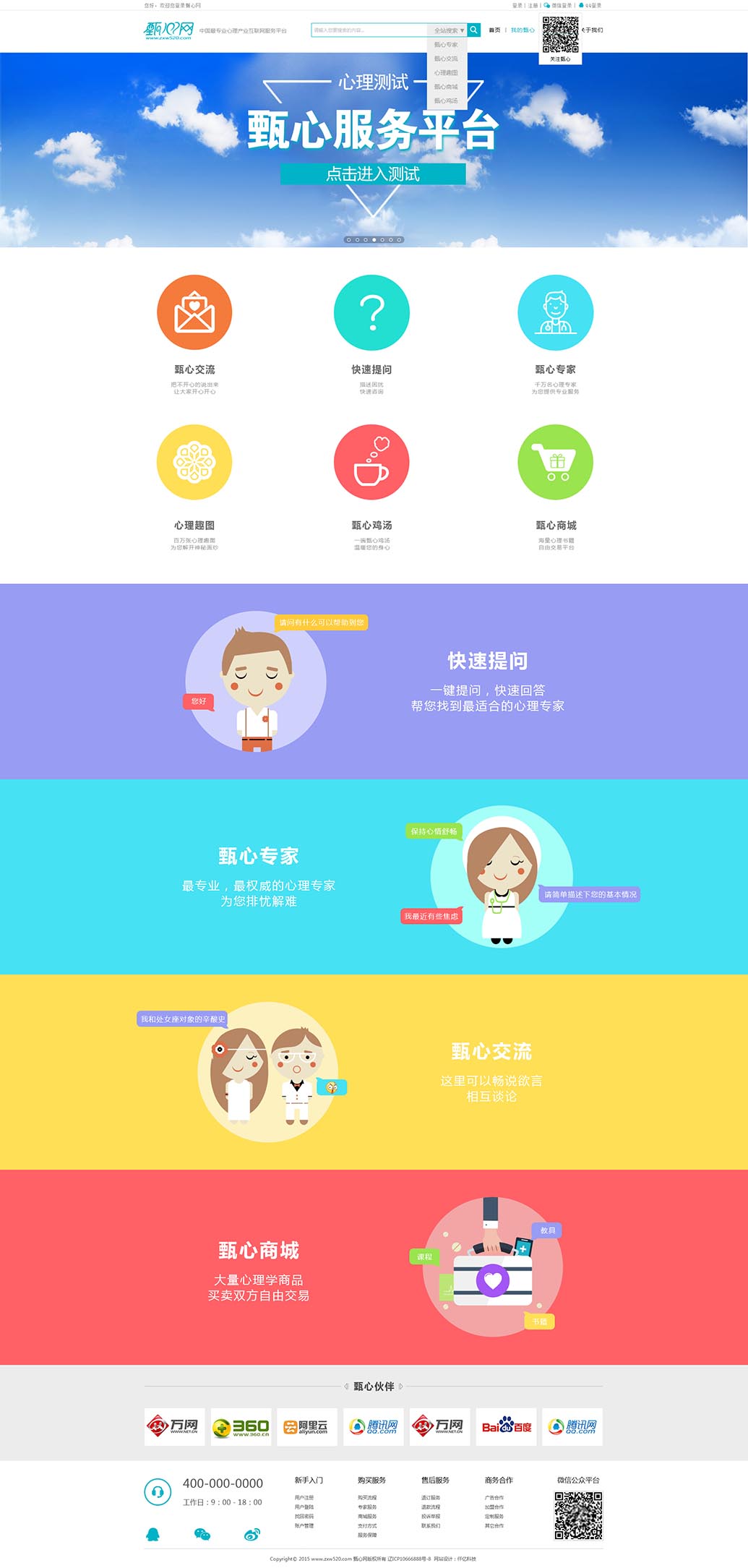The image size is (748, 1568).
Task: Sign in via QQ登录
Action: pyautogui.click(x=591, y=5)
